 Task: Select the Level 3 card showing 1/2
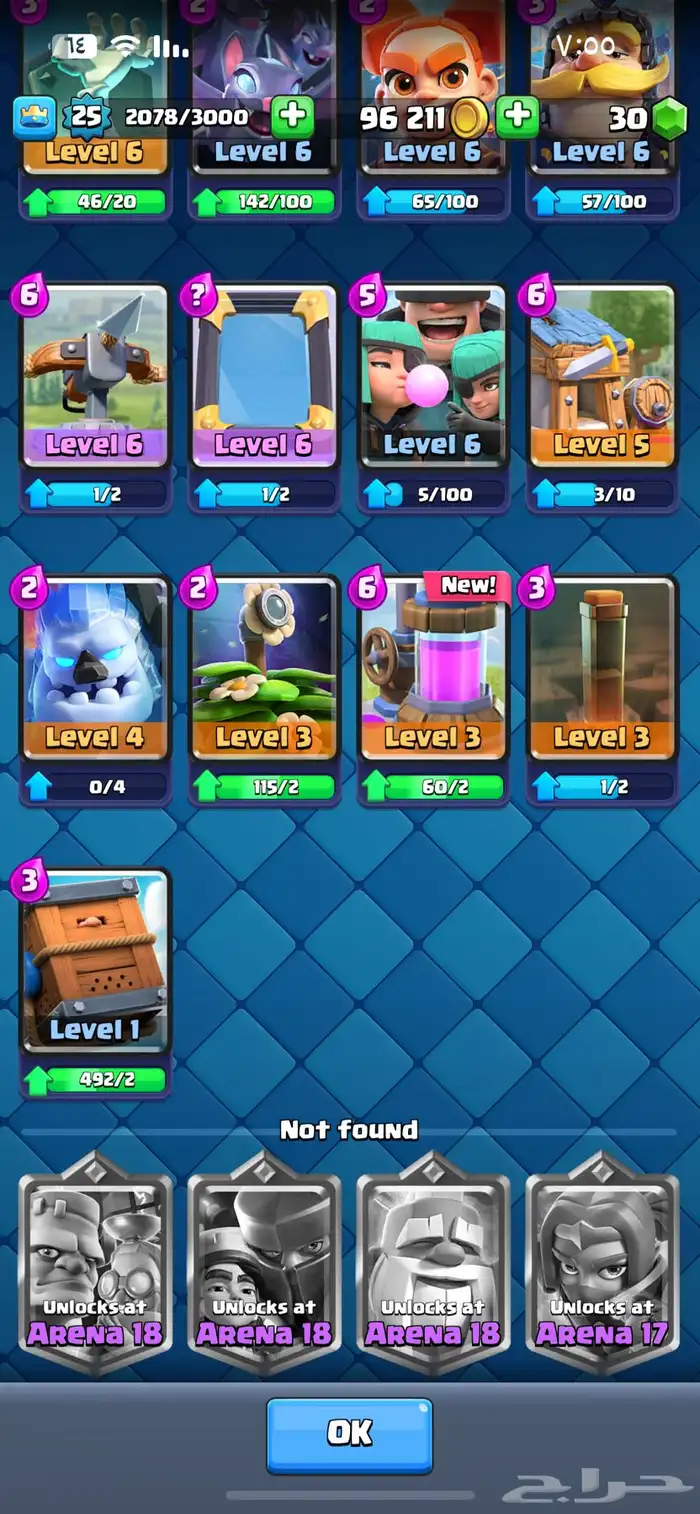click(x=602, y=667)
